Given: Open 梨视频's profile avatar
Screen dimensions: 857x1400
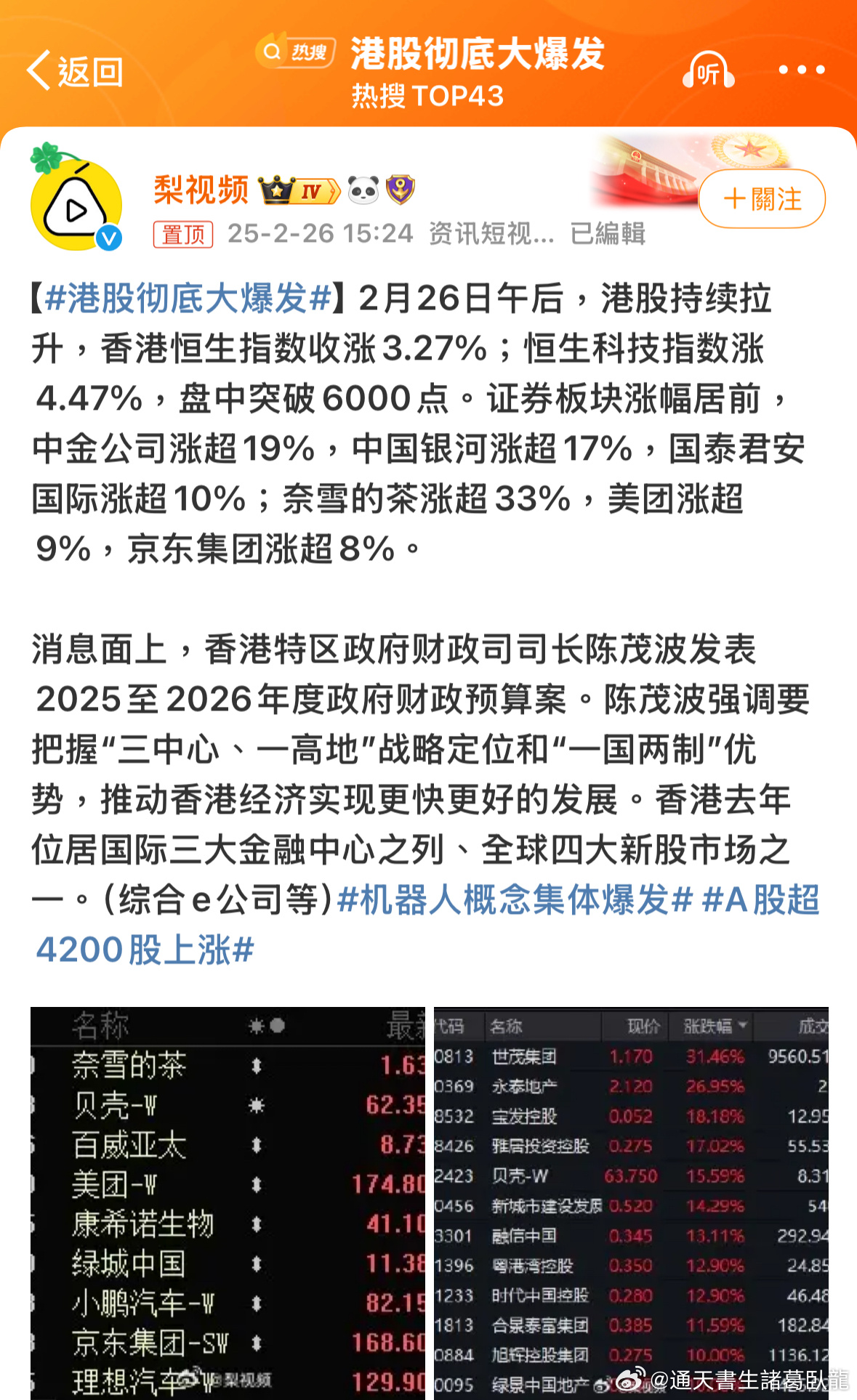Looking at the screenshot, I should [76, 204].
